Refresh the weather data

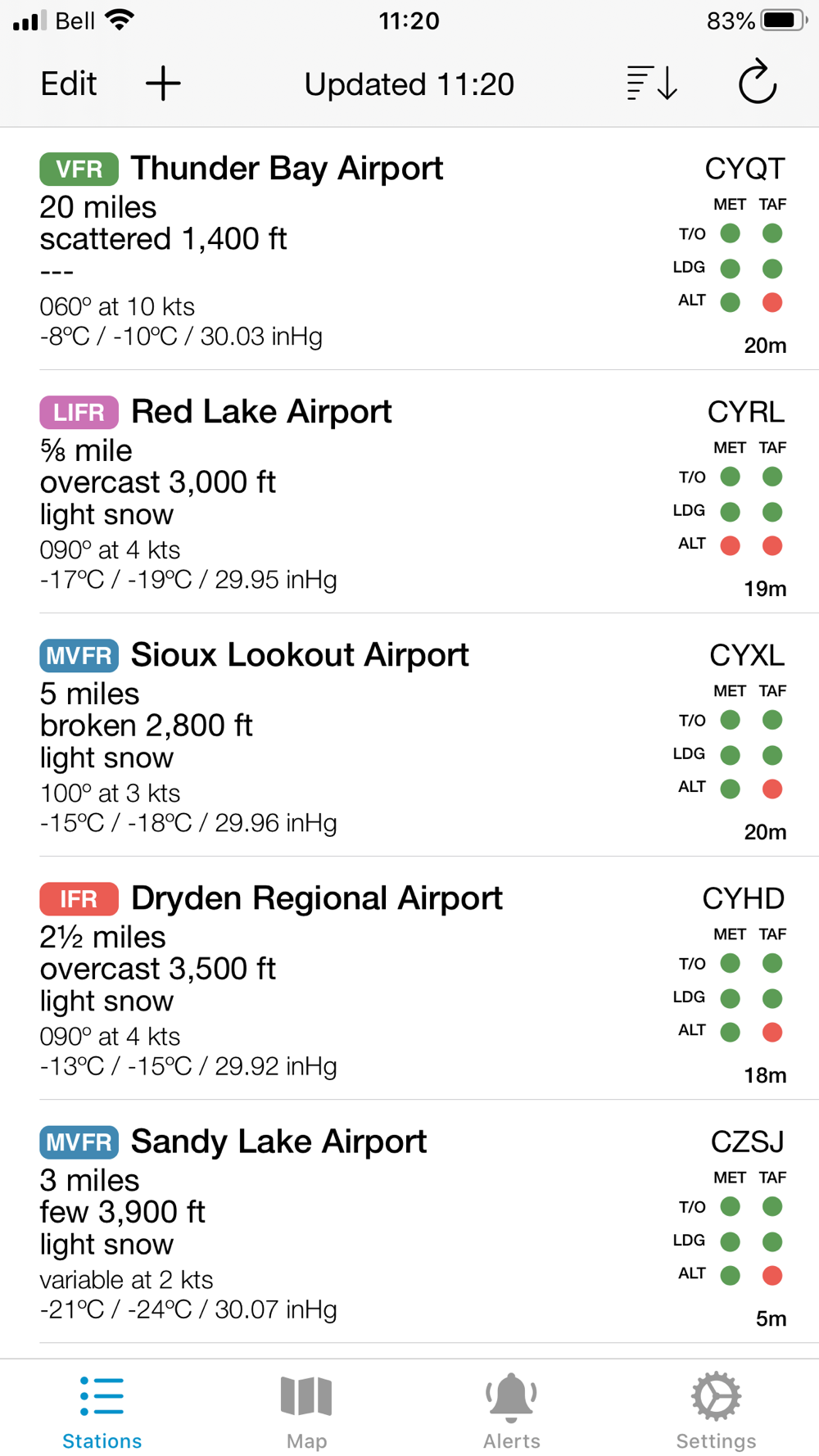(758, 82)
